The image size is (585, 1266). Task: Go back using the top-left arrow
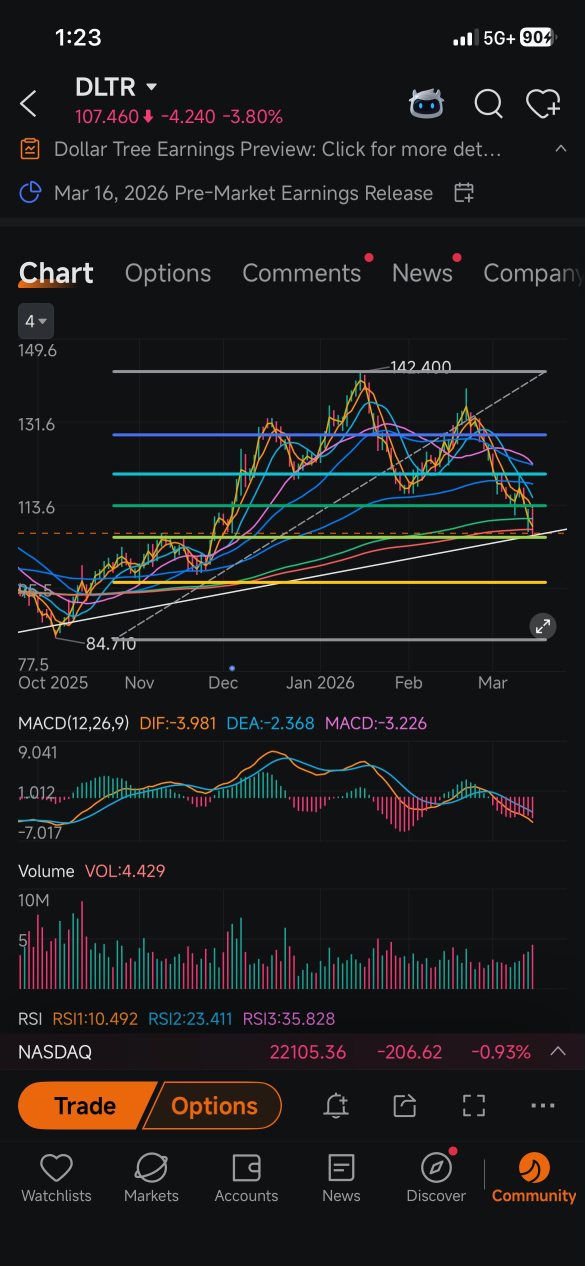pyautogui.click(x=29, y=103)
